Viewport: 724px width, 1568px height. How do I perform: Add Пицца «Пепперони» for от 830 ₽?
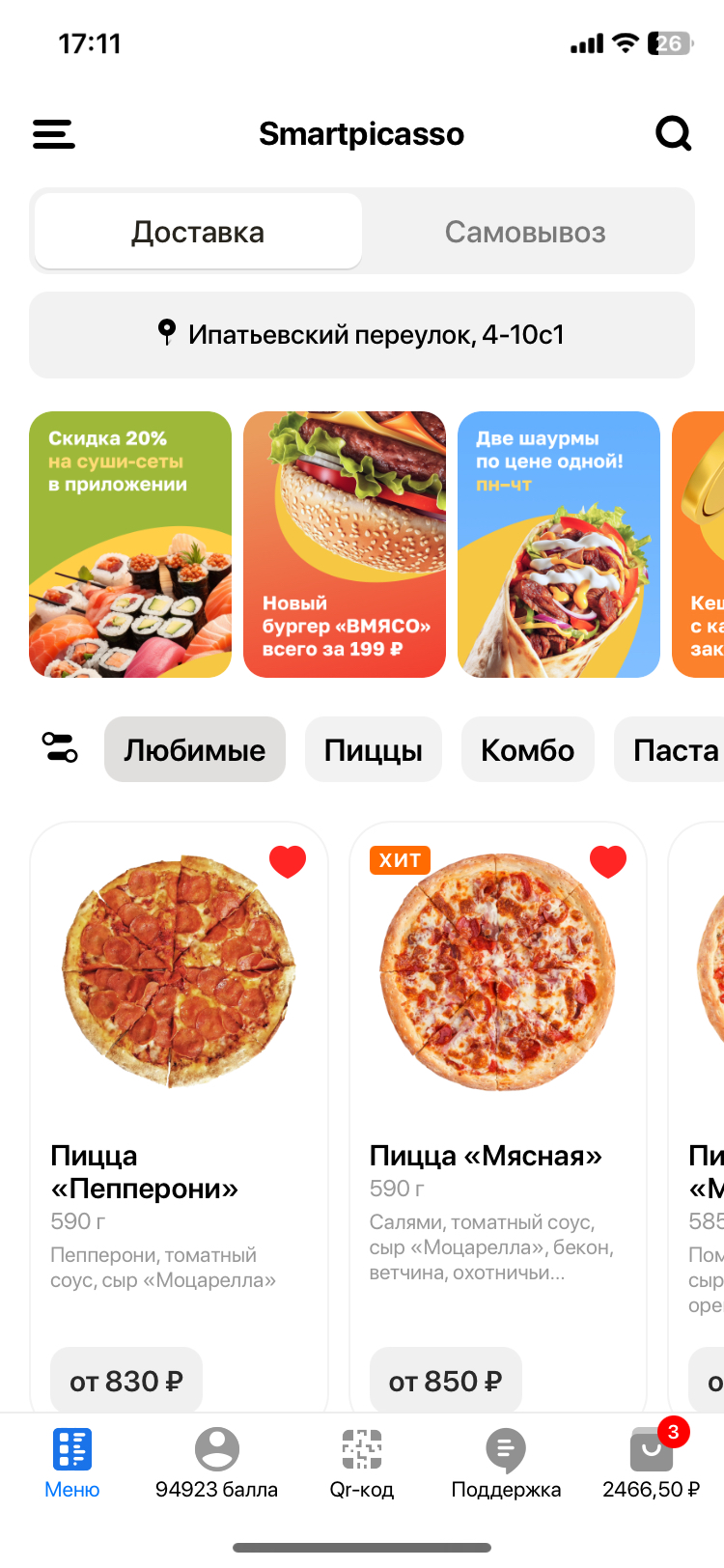(x=126, y=1382)
